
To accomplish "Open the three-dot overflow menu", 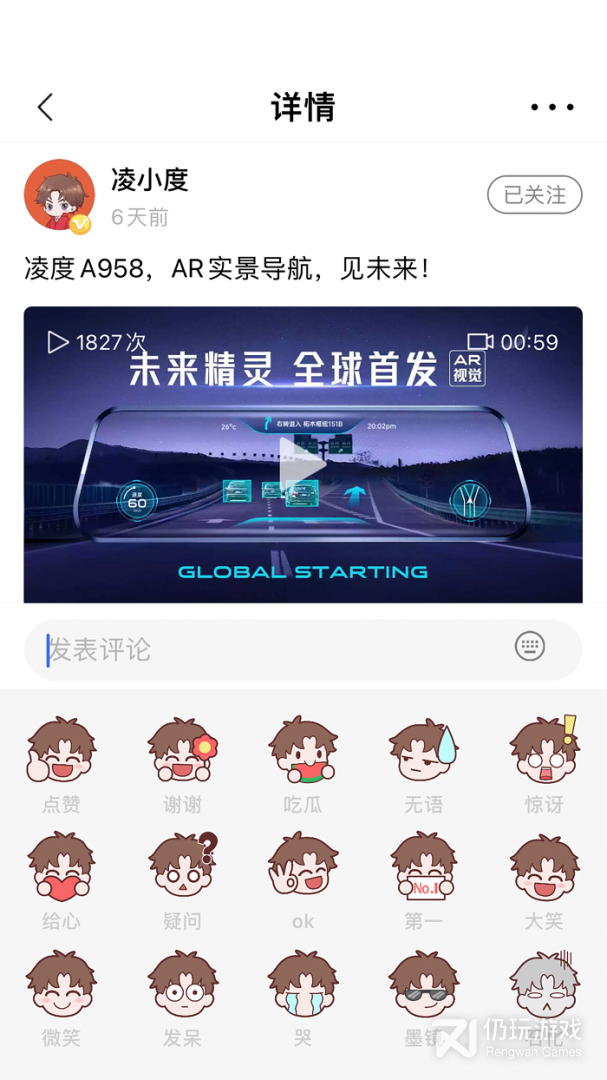I will point(552,107).
